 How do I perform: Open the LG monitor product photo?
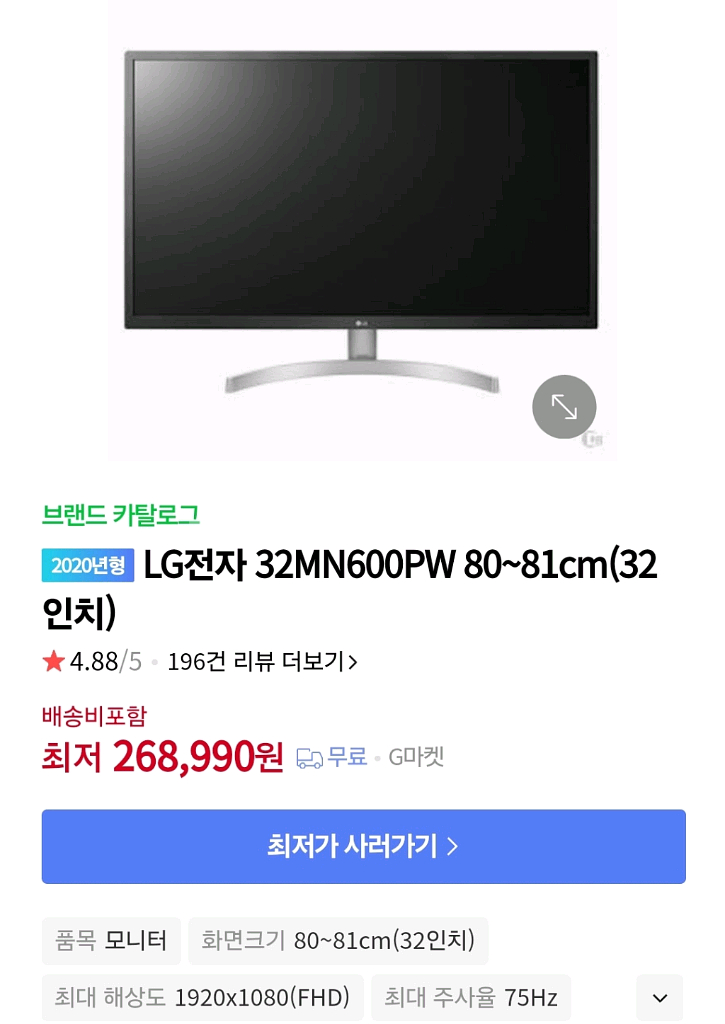360,220
